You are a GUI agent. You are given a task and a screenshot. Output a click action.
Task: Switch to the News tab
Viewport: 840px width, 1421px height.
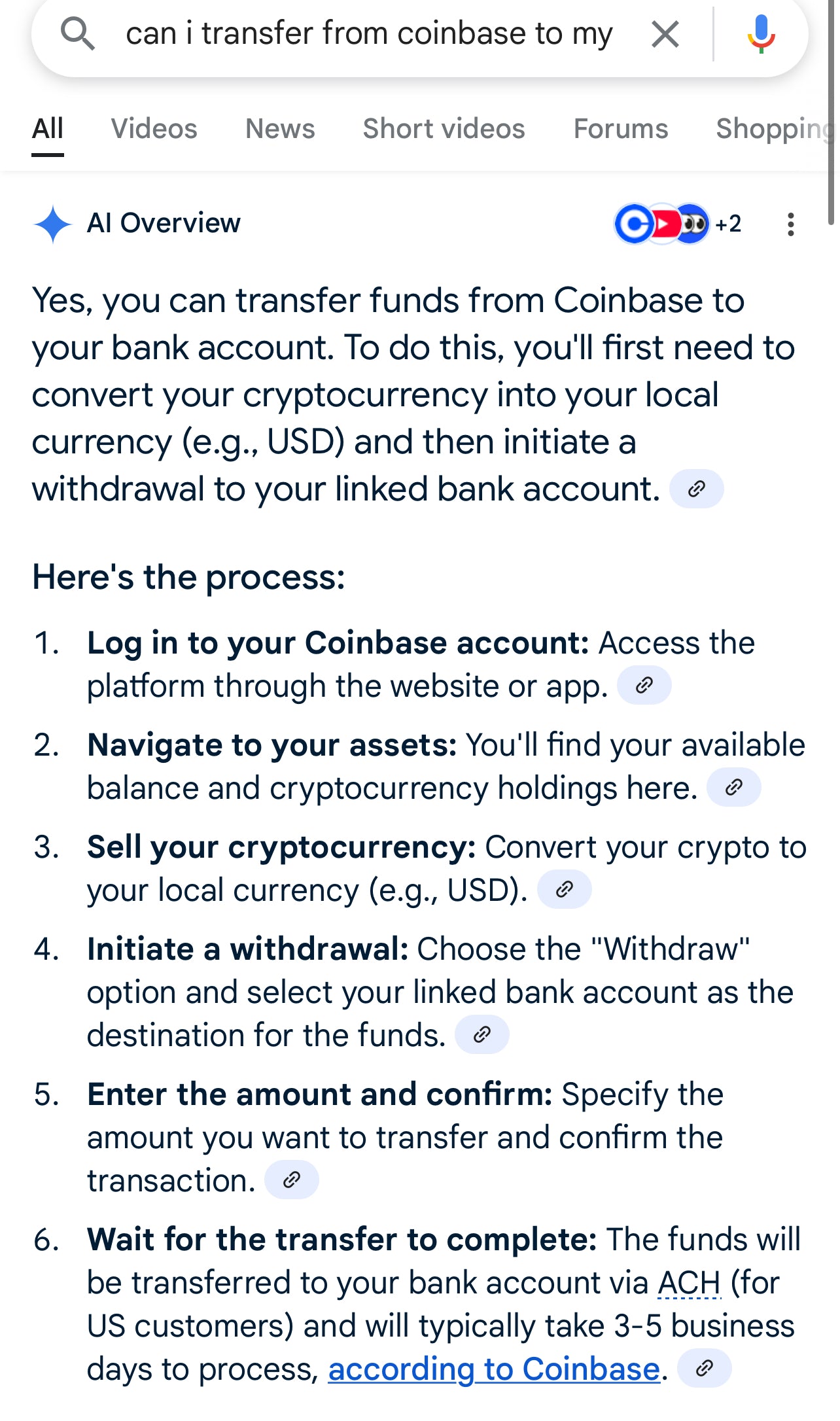(x=280, y=129)
